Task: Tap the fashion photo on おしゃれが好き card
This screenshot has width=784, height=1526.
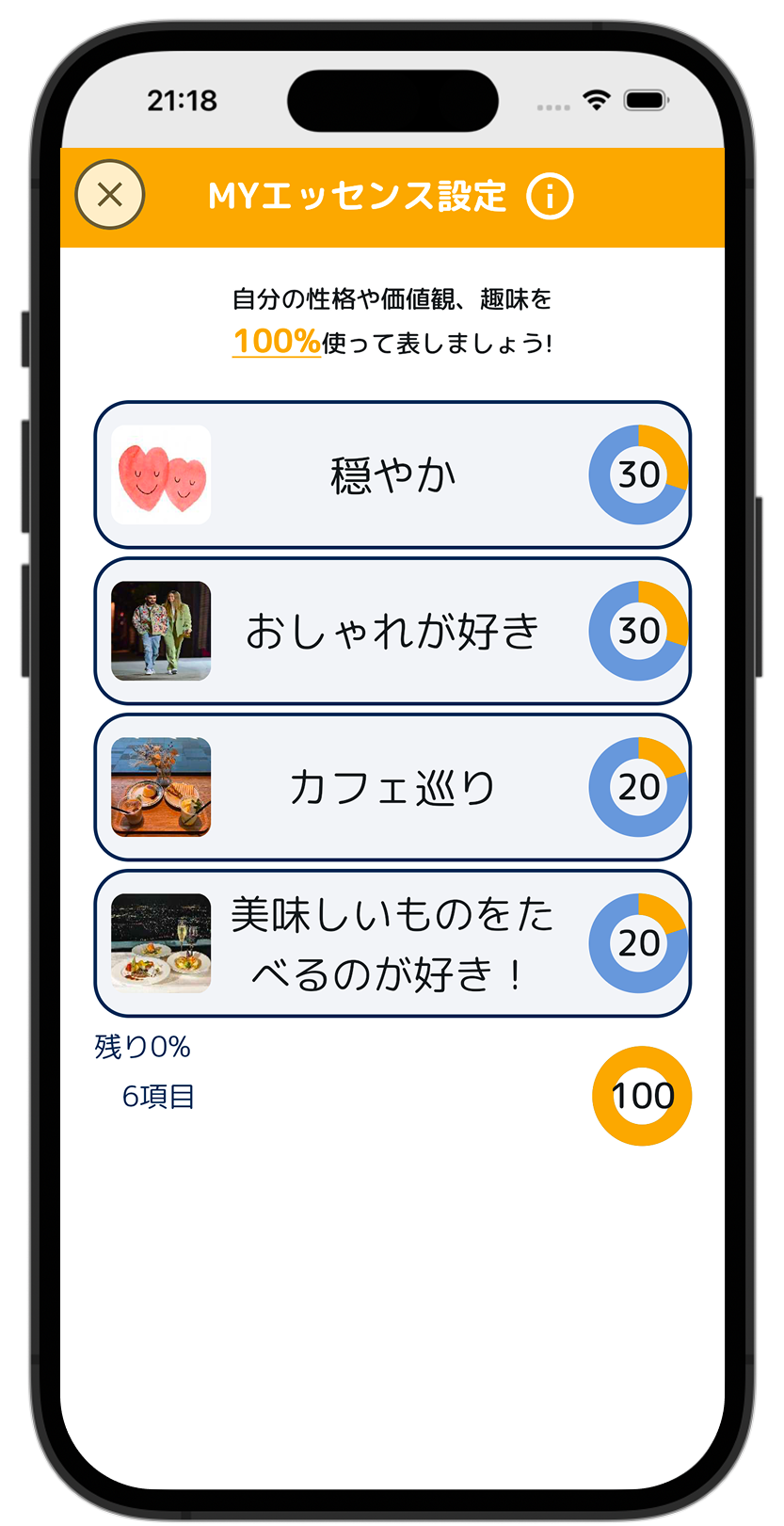Action: 160,631
